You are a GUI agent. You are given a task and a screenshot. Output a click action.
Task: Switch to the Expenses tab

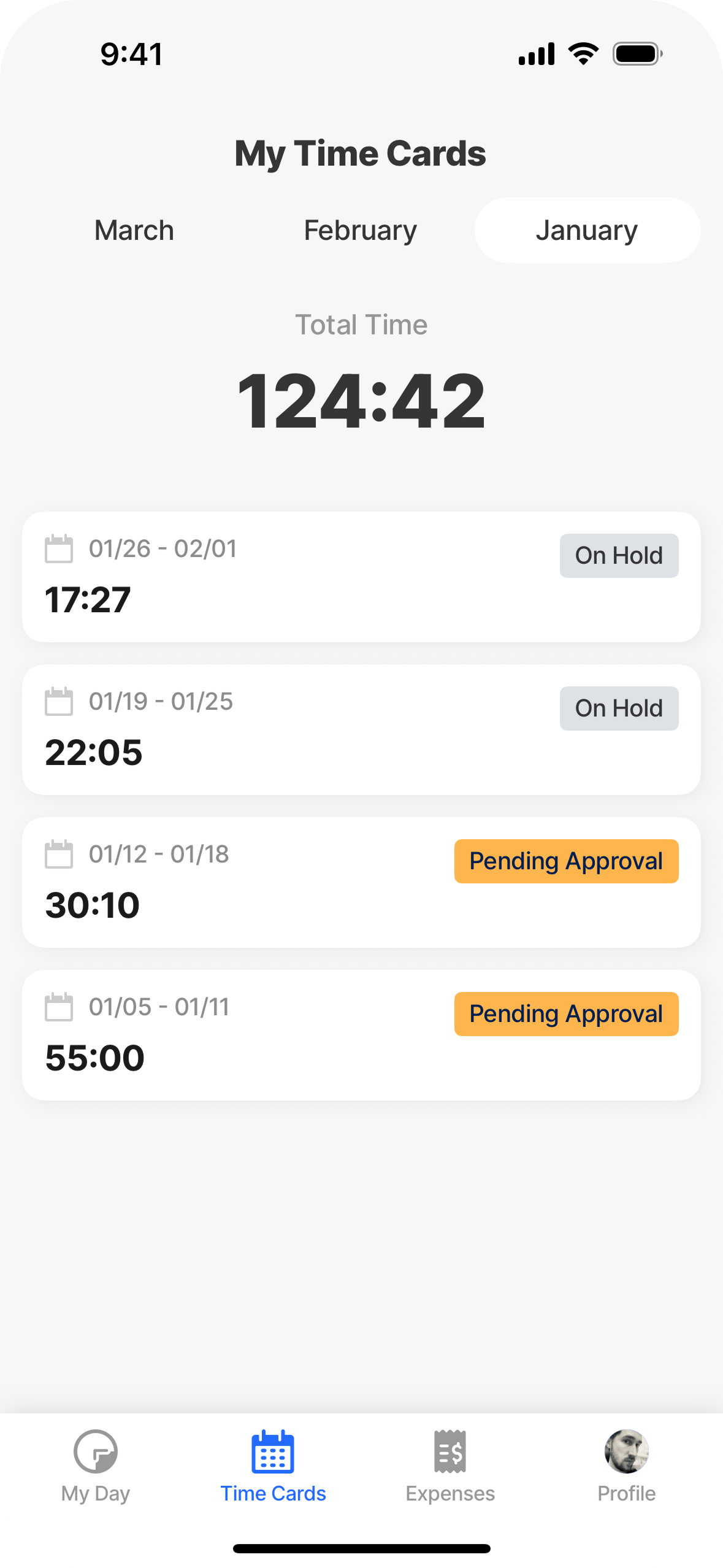450,1466
